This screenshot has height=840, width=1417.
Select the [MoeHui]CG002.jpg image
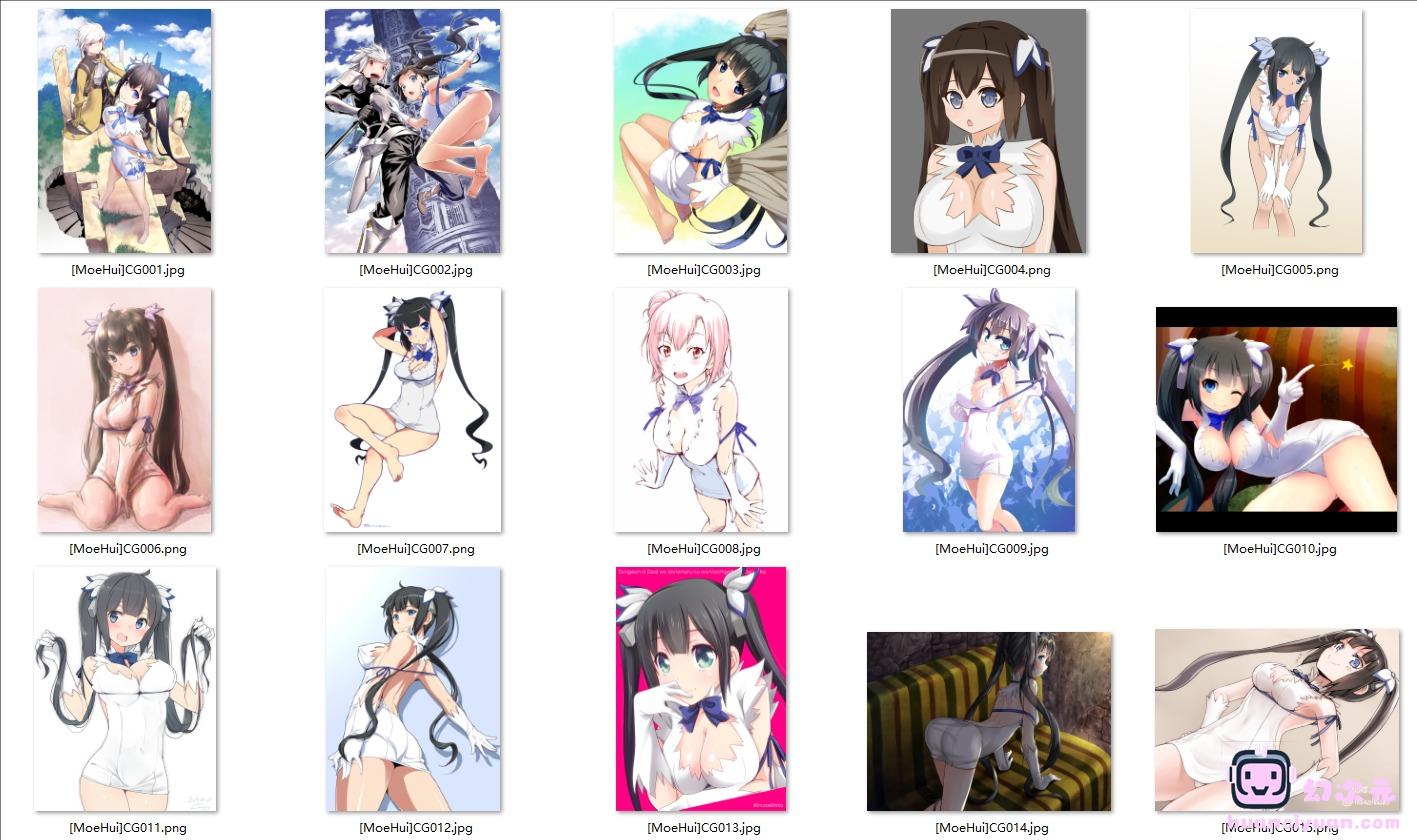(413, 131)
